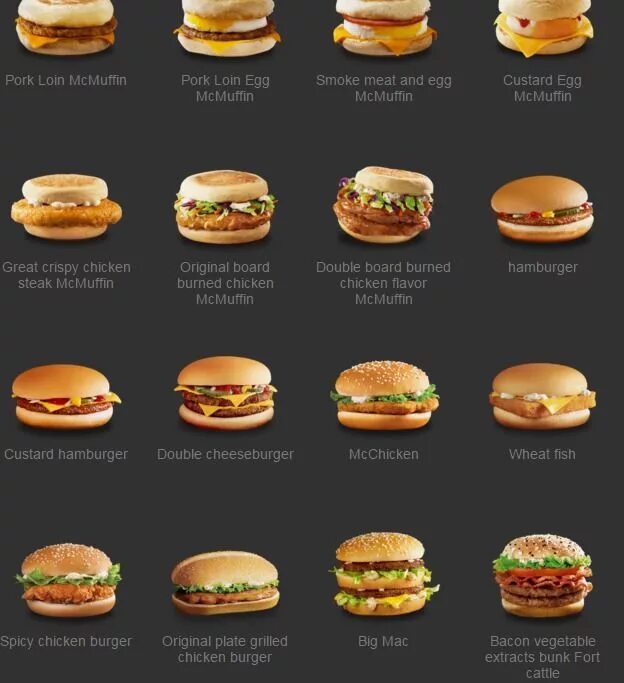The height and width of the screenshot is (683, 624).
Task: Open Custard Egg McMuffin details
Action: point(543,28)
